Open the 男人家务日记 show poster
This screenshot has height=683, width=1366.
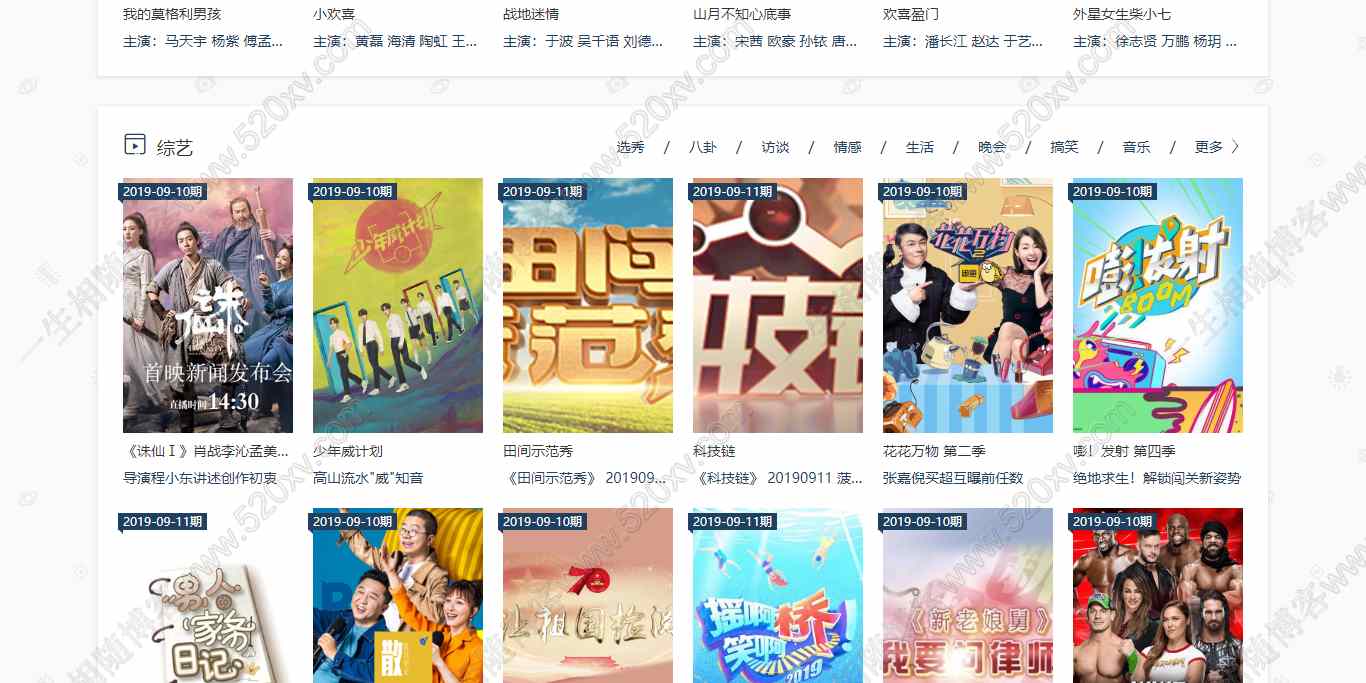click(x=208, y=600)
